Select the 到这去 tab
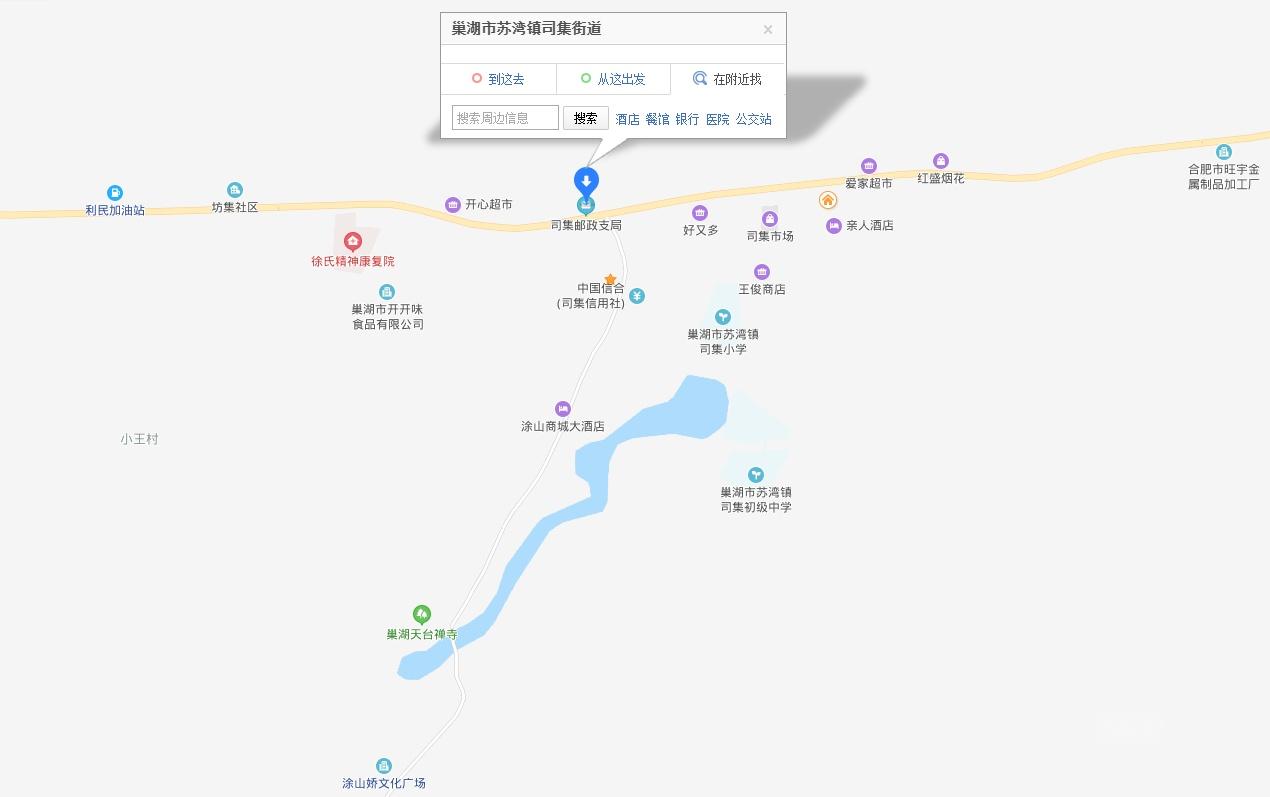 498,79
